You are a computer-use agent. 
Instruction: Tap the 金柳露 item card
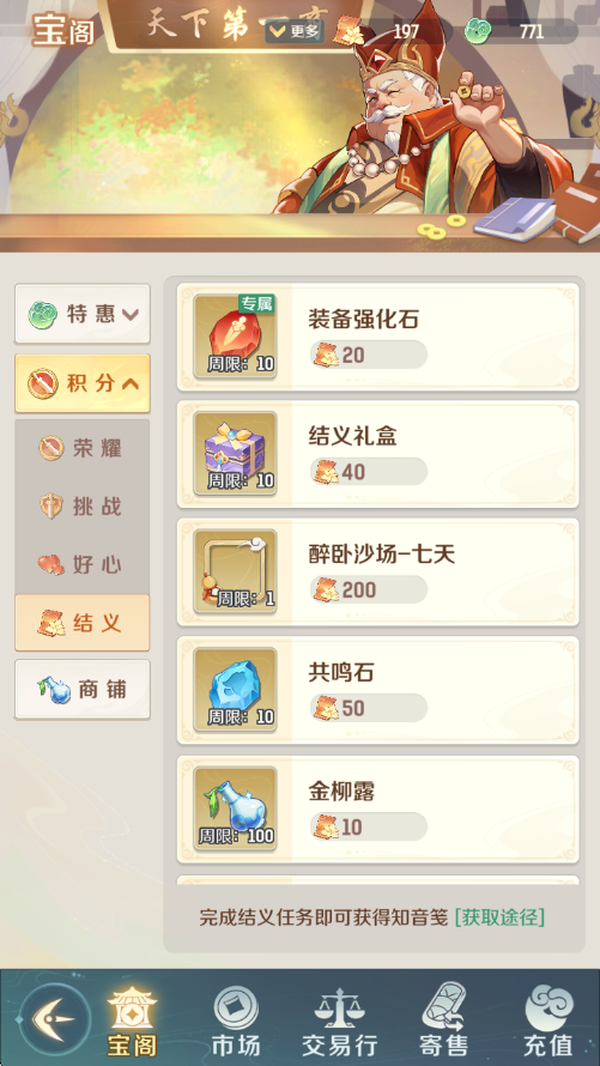click(x=378, y=808)
